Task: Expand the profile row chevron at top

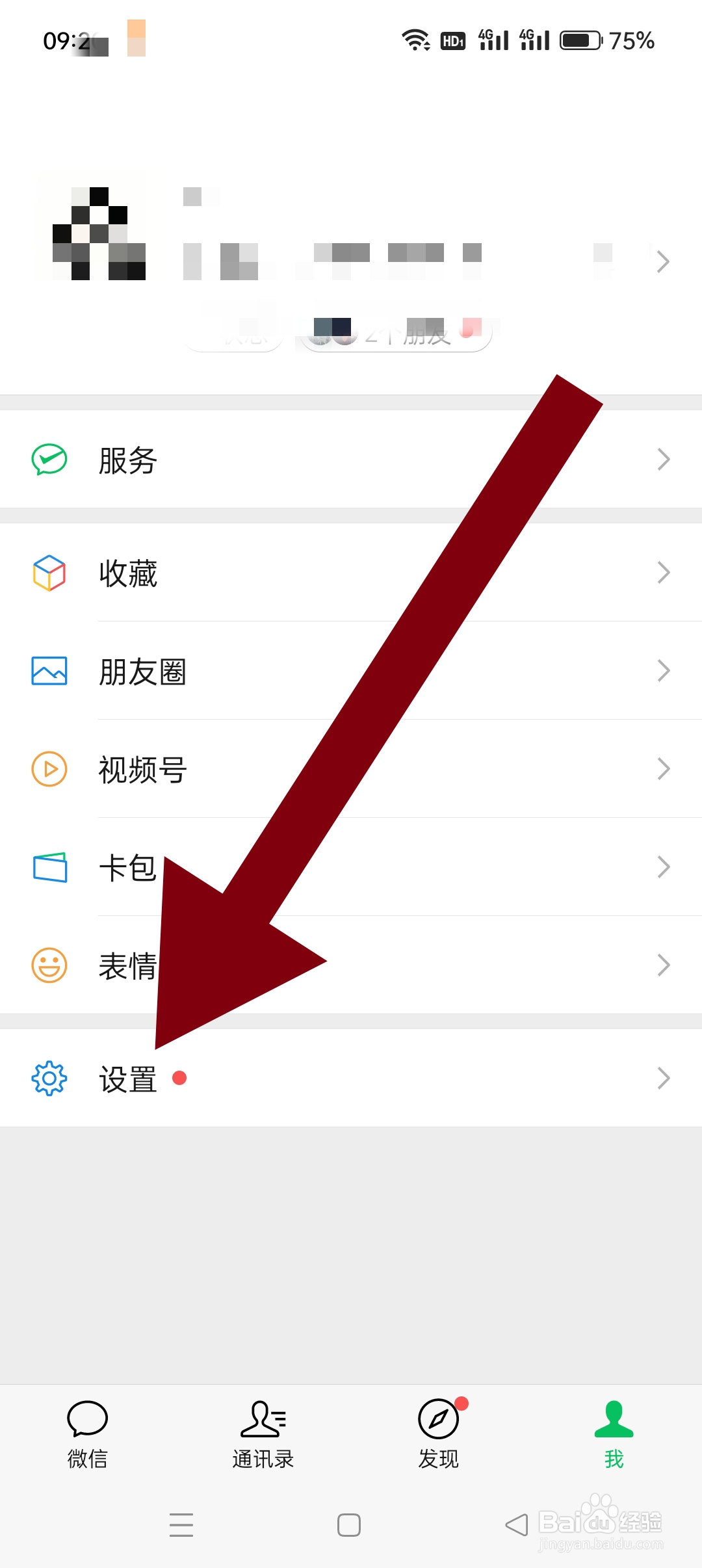Action: click(x=663, y=261)
